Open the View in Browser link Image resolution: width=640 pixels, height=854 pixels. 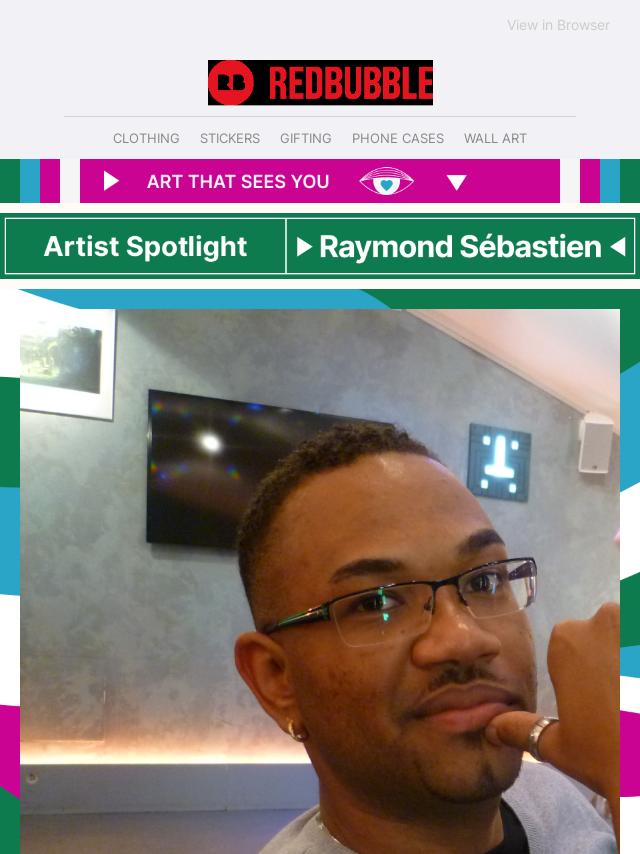click(557, 25)
